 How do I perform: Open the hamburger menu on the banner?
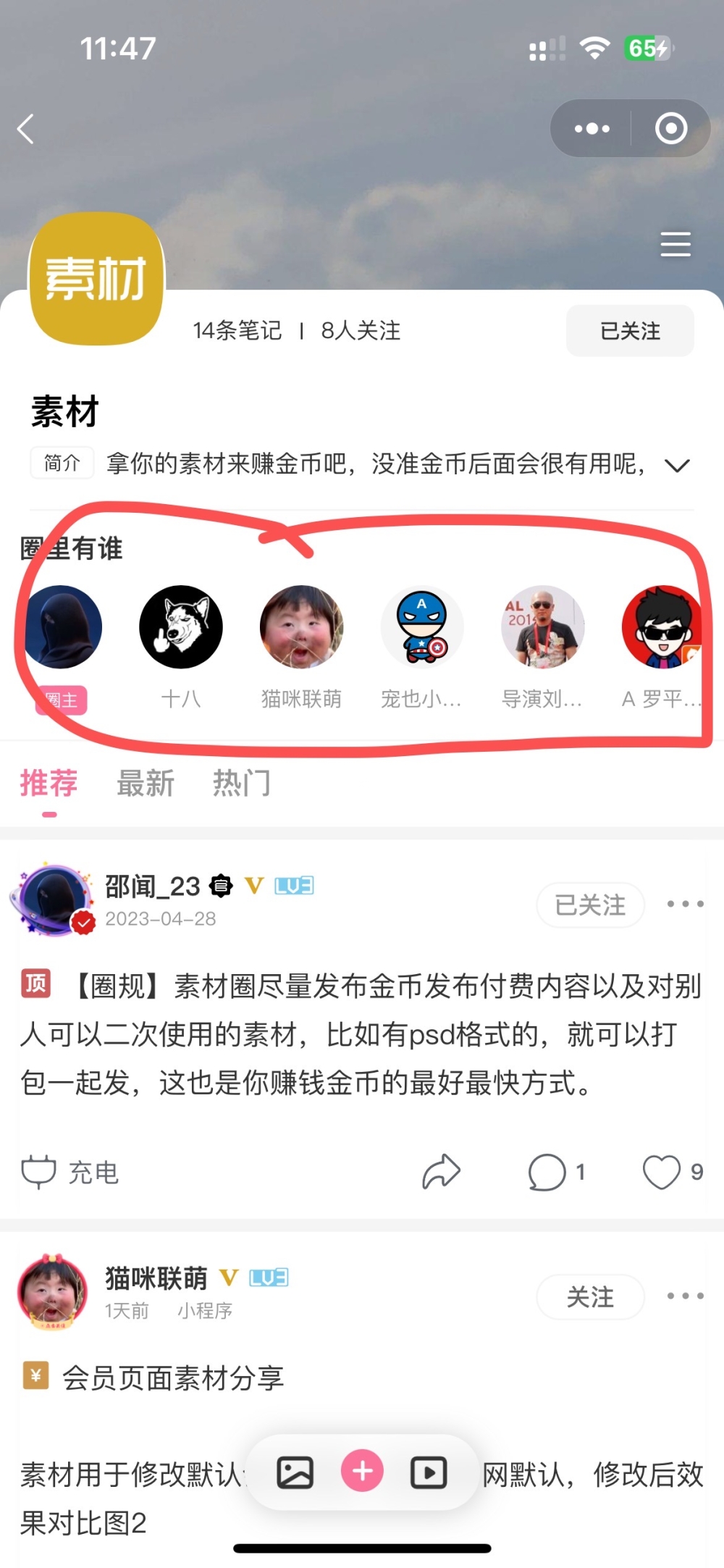(675, 245)
